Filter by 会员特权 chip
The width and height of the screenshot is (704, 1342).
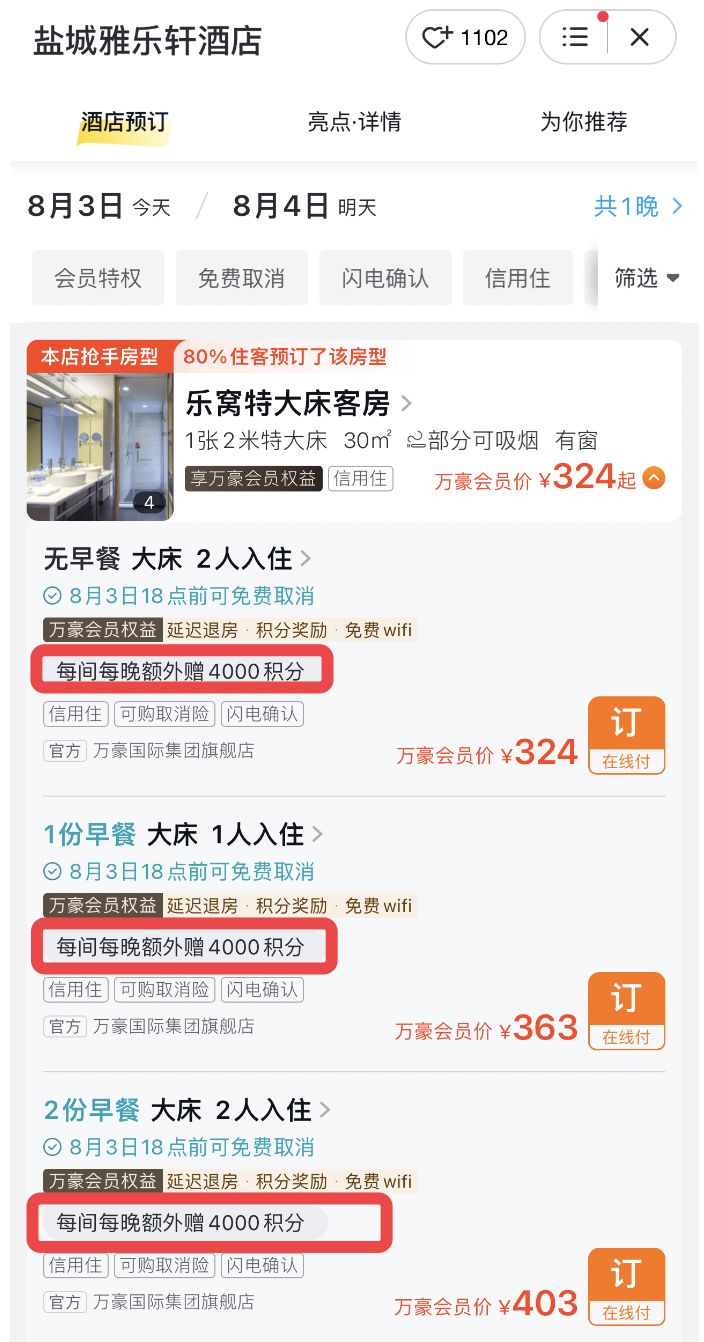click(98, 278)
